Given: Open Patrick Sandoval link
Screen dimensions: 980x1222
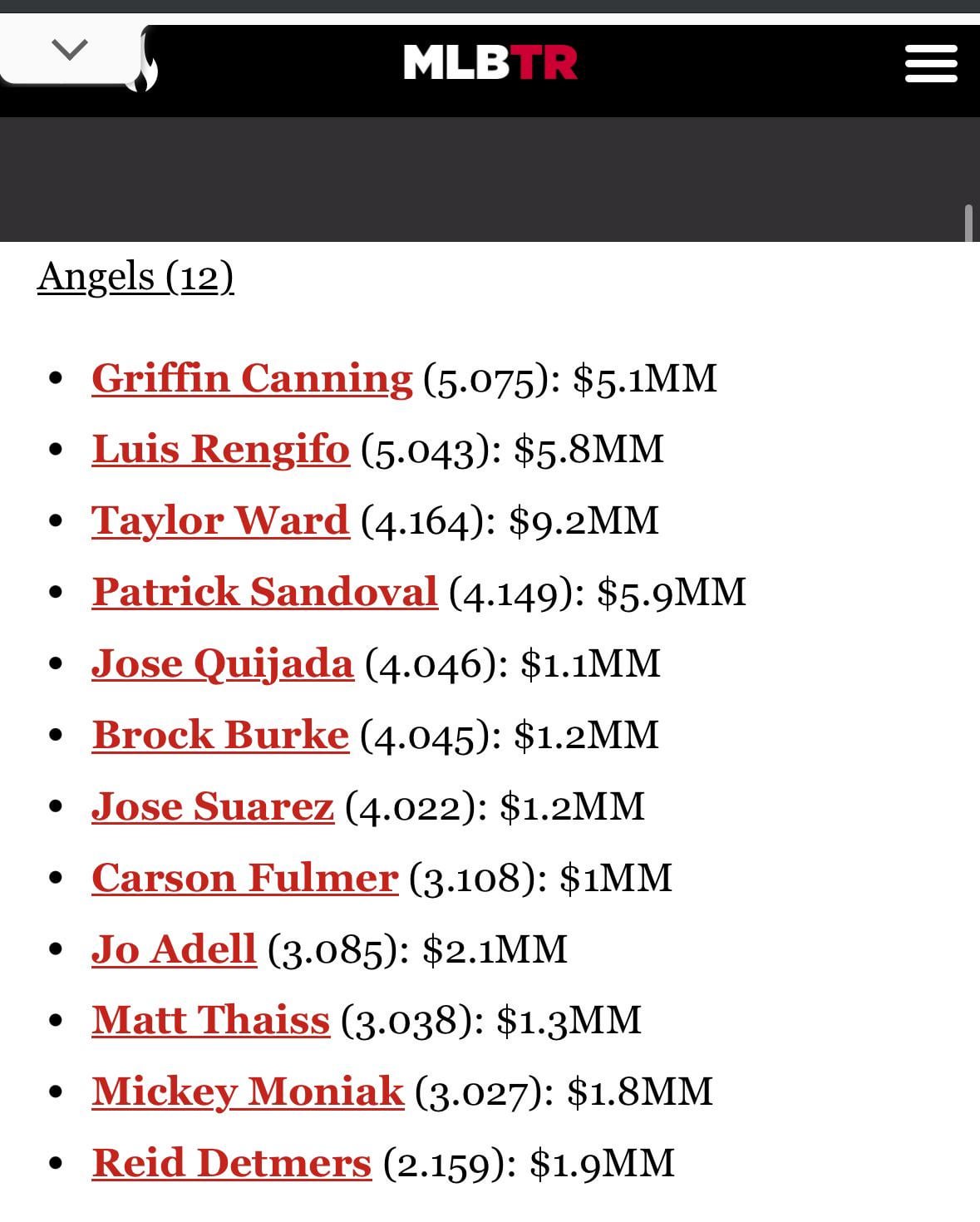Looking at the screenshot, I should coord(264,592).
